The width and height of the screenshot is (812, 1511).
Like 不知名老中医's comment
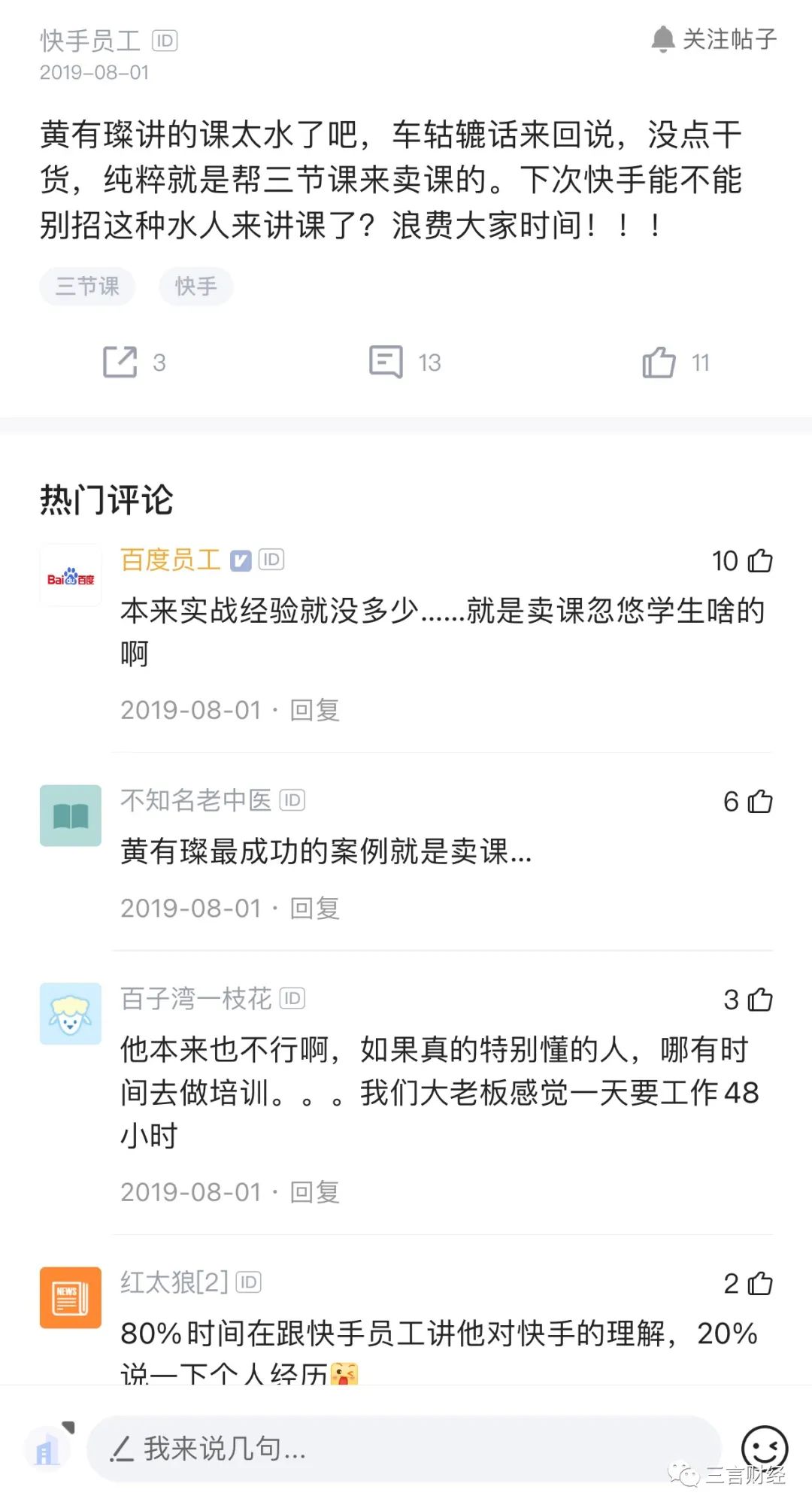pyautogui.click(x=760, y=802)
